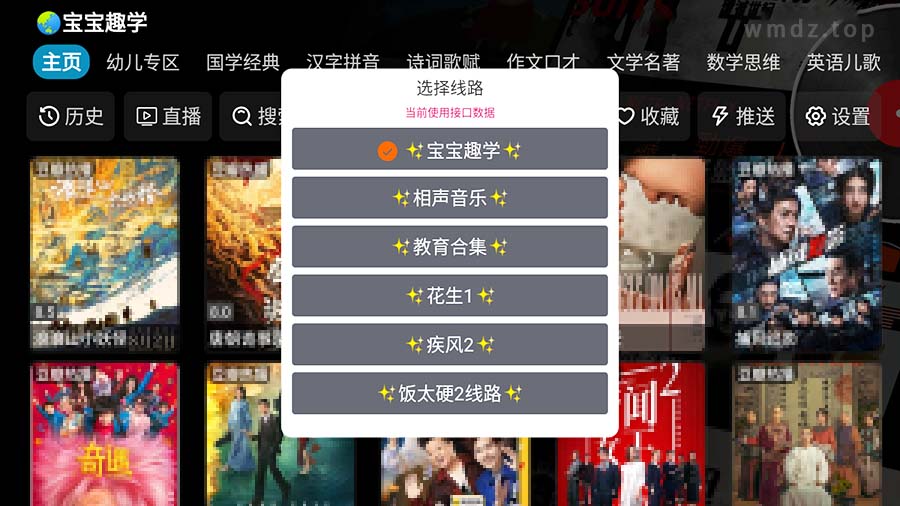The image size is (900, 506).
Task: Go to the 国学经典 tab
Action: (x=243, y=62)
